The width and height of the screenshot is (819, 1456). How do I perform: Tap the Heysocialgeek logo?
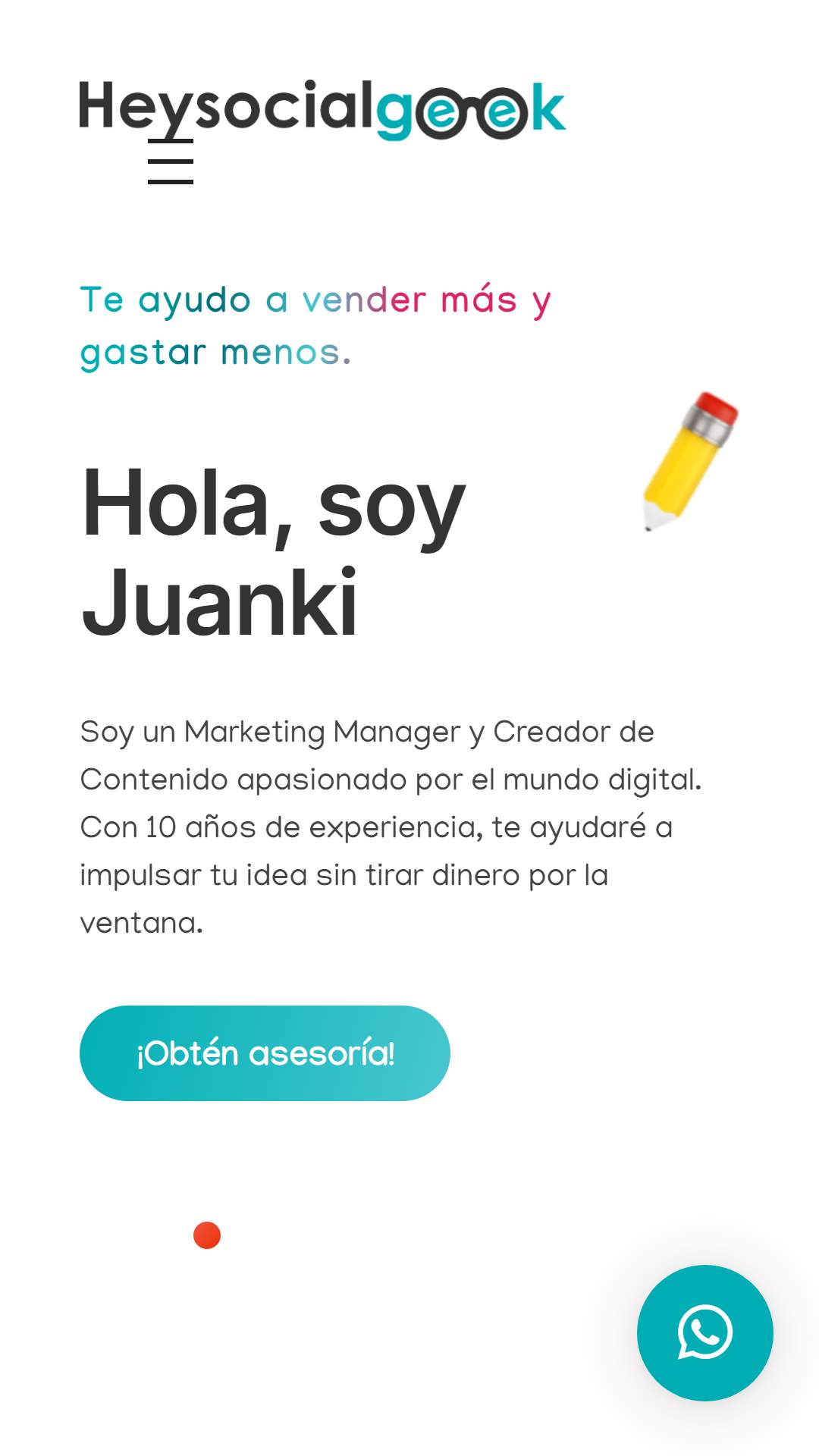[x=322, y=110]
